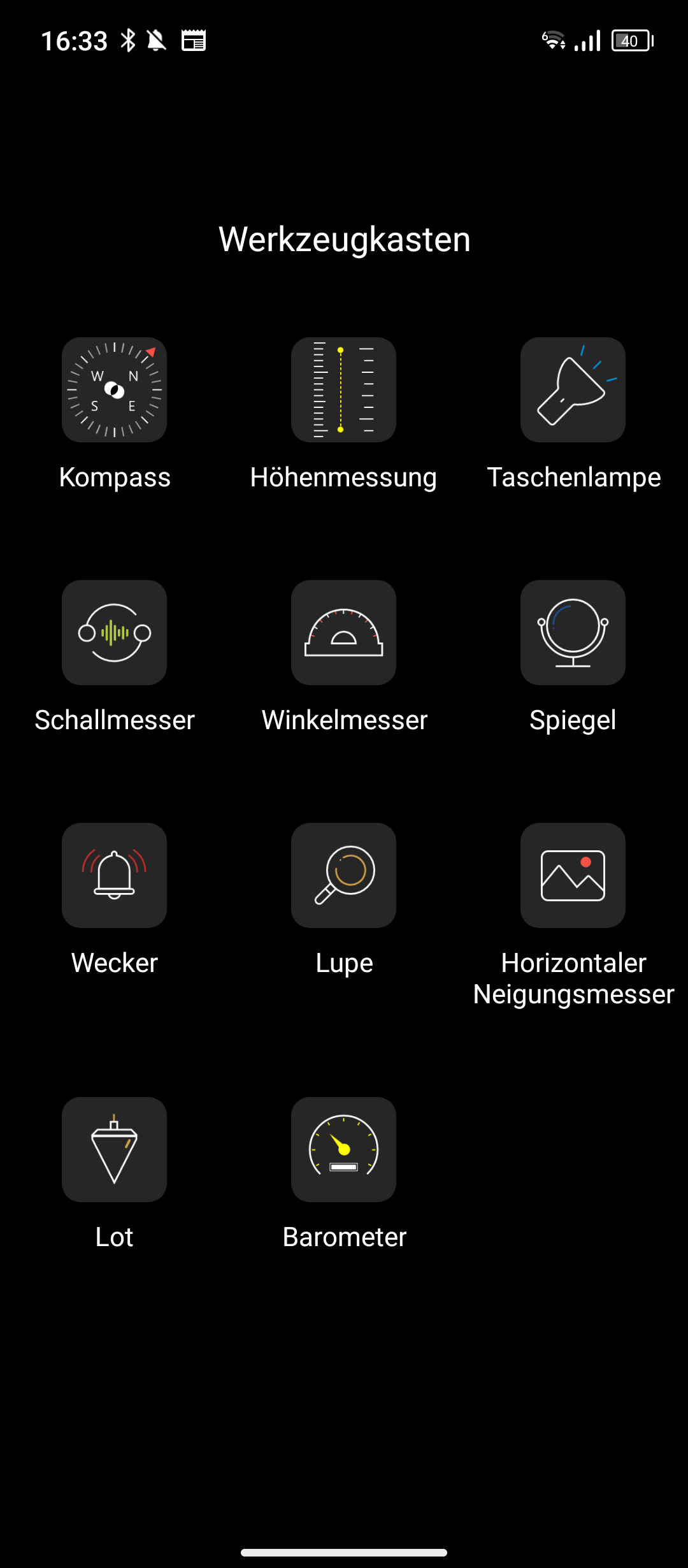
Task: Tap the Wecker icon
Action: 114,875
